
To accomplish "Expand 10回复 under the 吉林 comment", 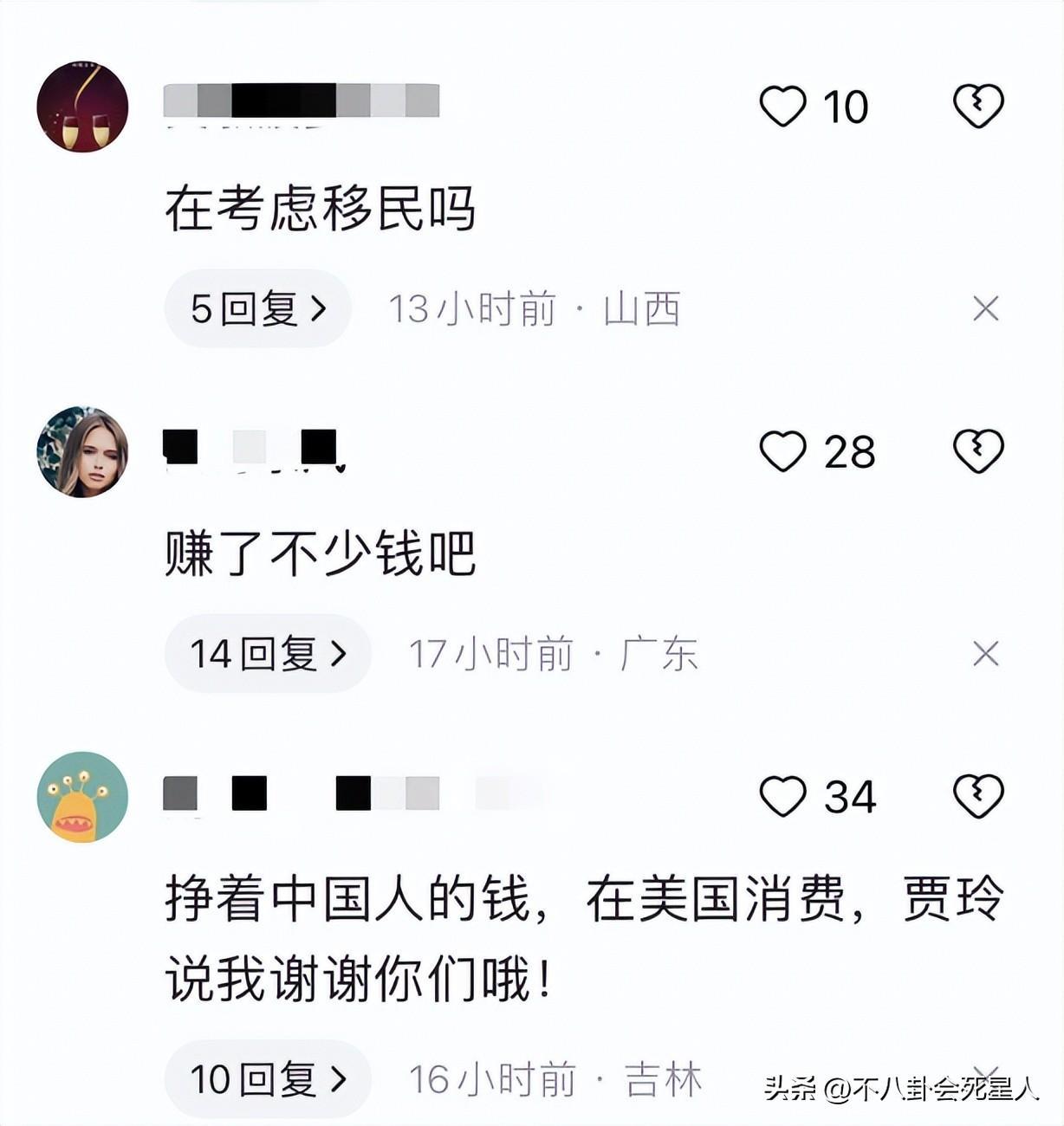I will point(268,1079).
